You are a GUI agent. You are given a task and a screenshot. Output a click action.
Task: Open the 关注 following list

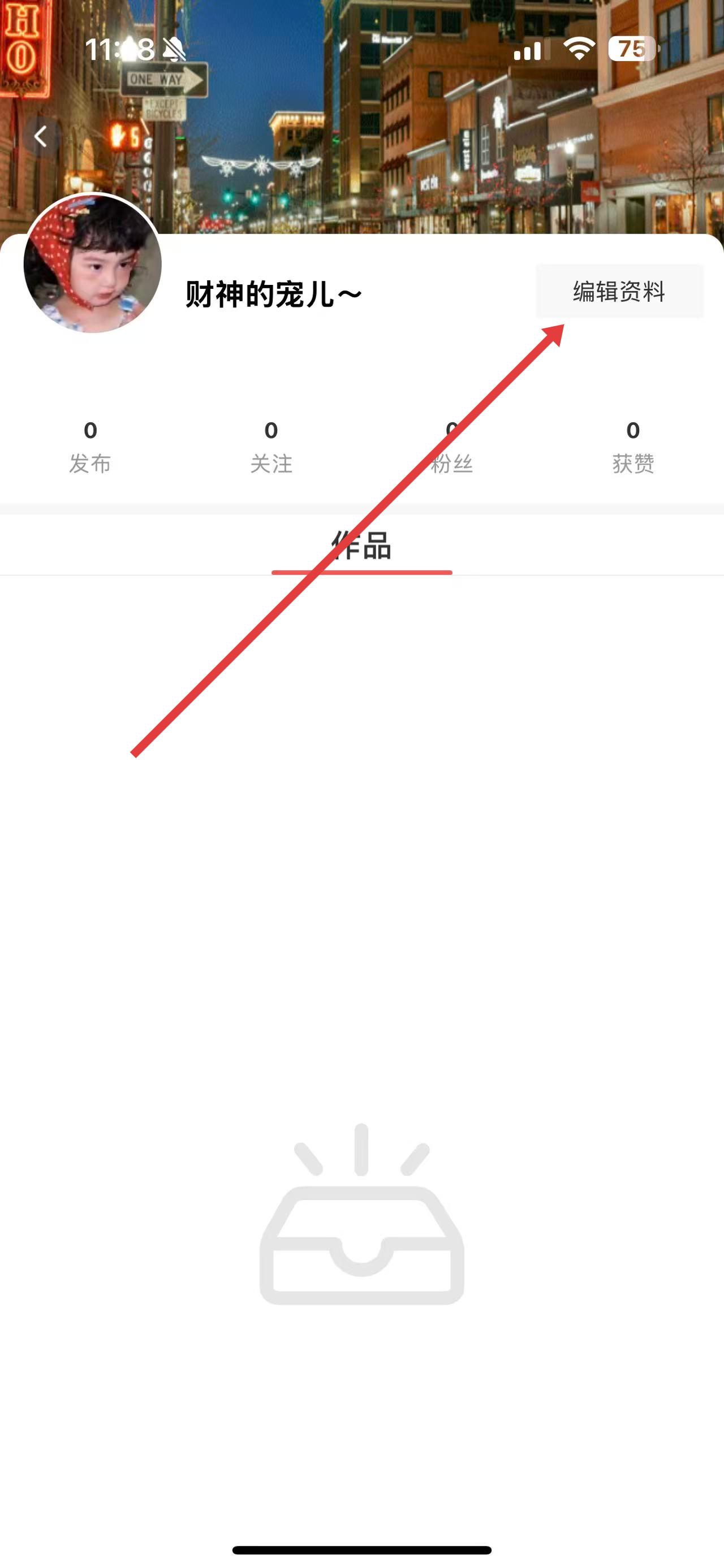pyautogui.click(x=271, y=447)
